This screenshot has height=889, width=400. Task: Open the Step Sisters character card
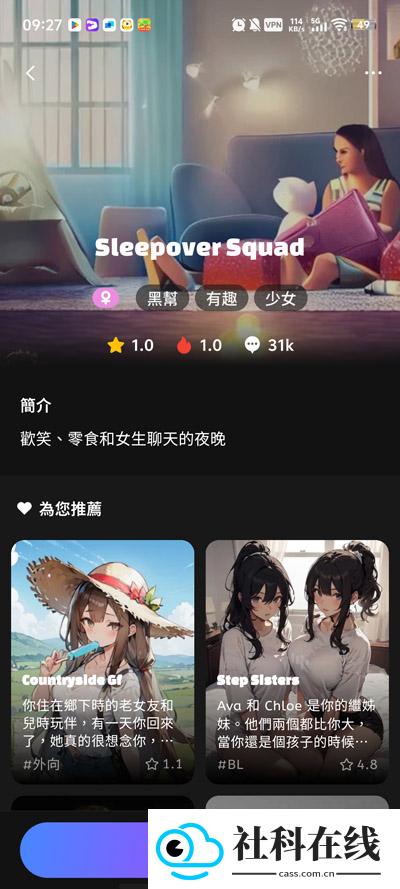pos(297,662)
